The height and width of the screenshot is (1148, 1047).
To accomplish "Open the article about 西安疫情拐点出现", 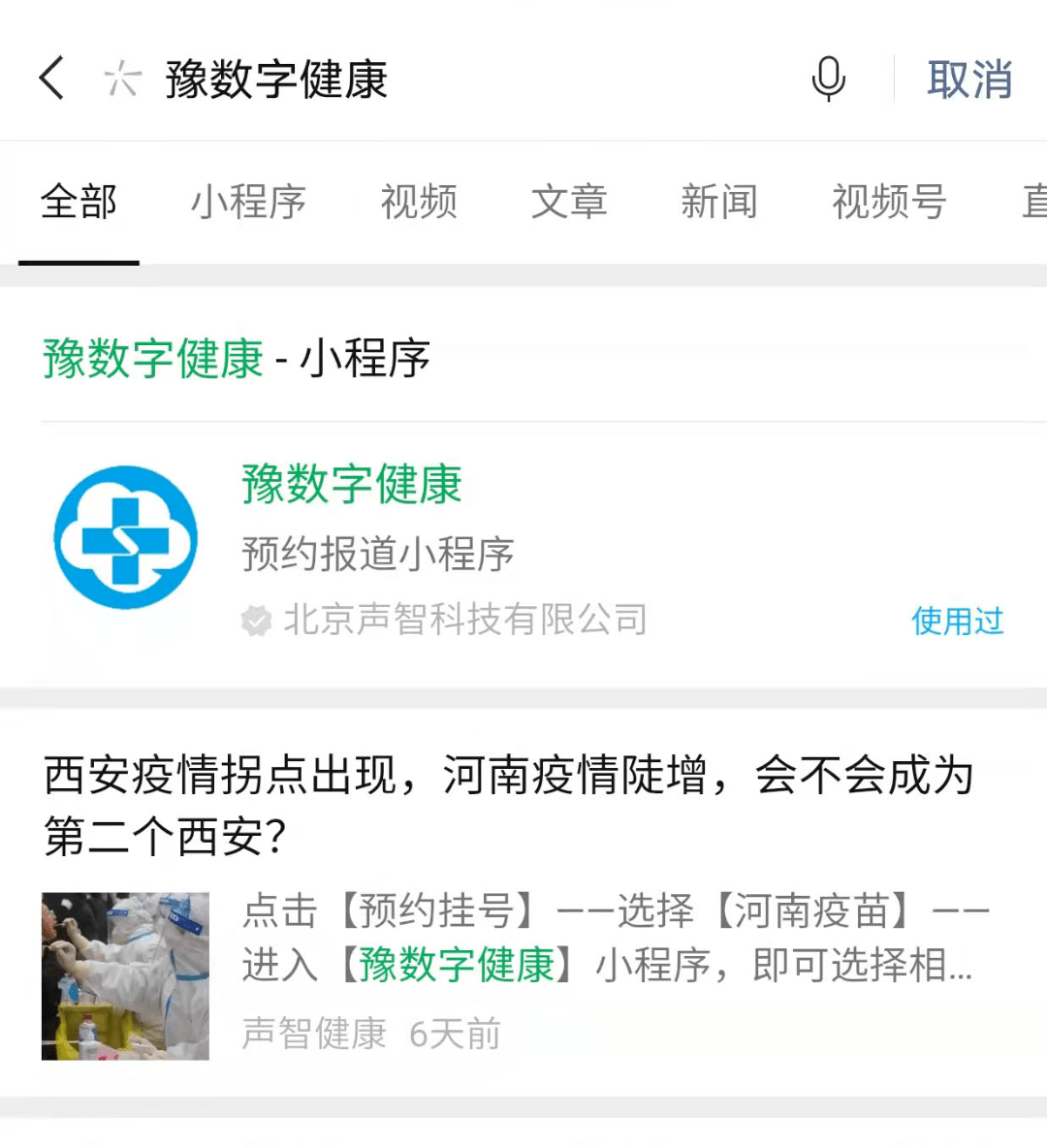I will point(507,805).
